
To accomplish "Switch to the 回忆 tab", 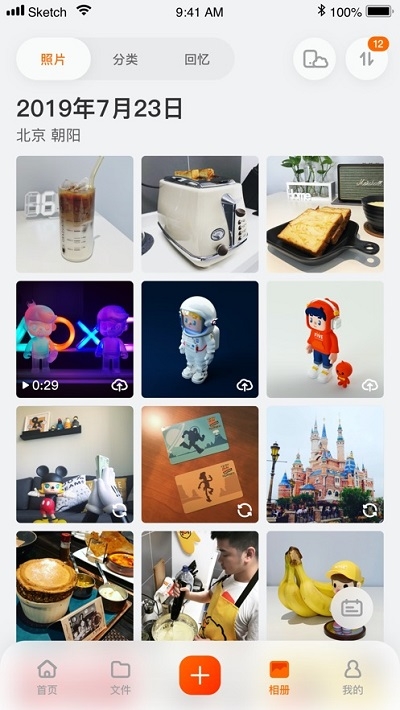I will pyautogui.click(x=197, y=59).
